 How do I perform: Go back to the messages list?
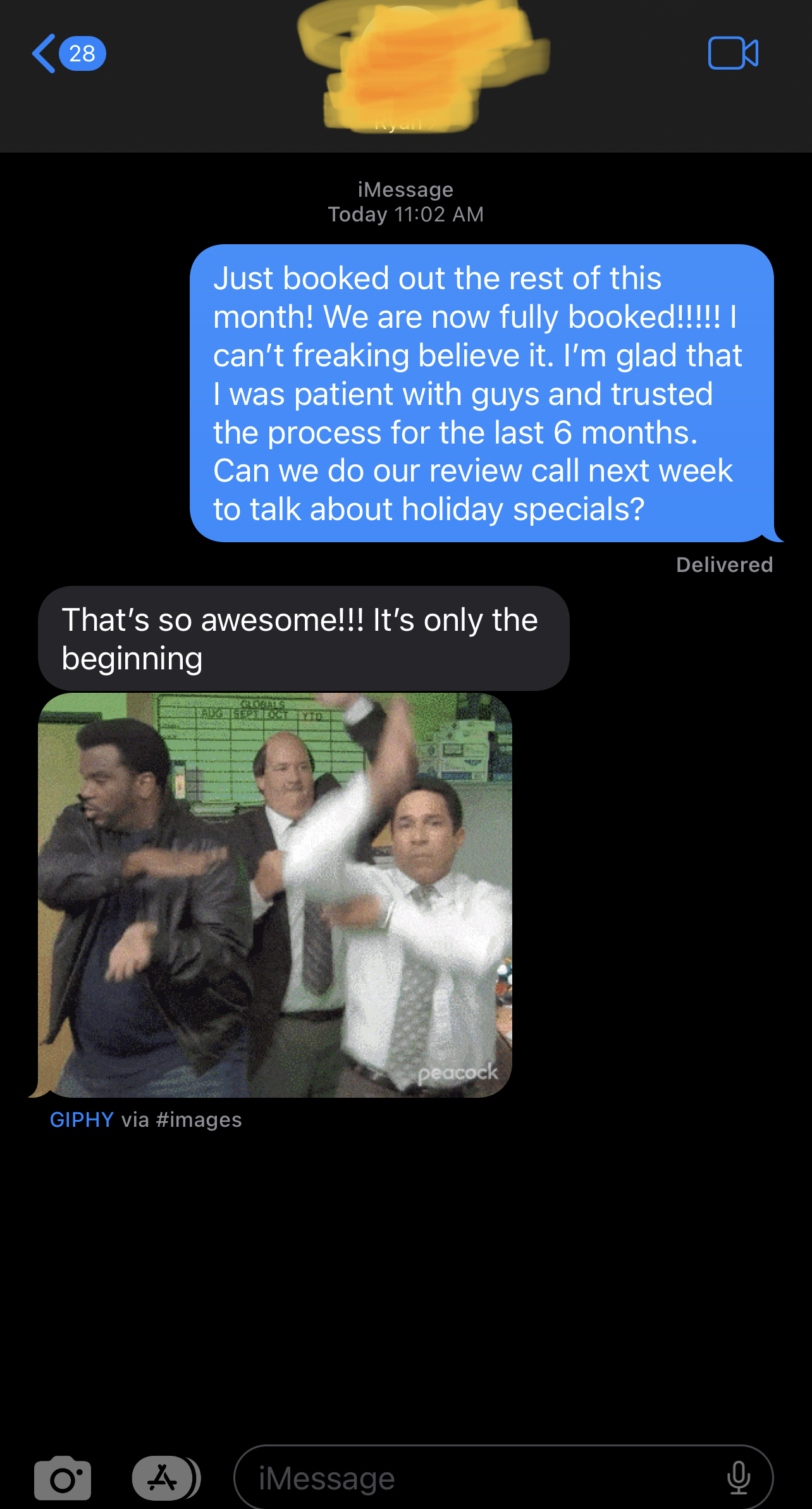tap(66, 54)
